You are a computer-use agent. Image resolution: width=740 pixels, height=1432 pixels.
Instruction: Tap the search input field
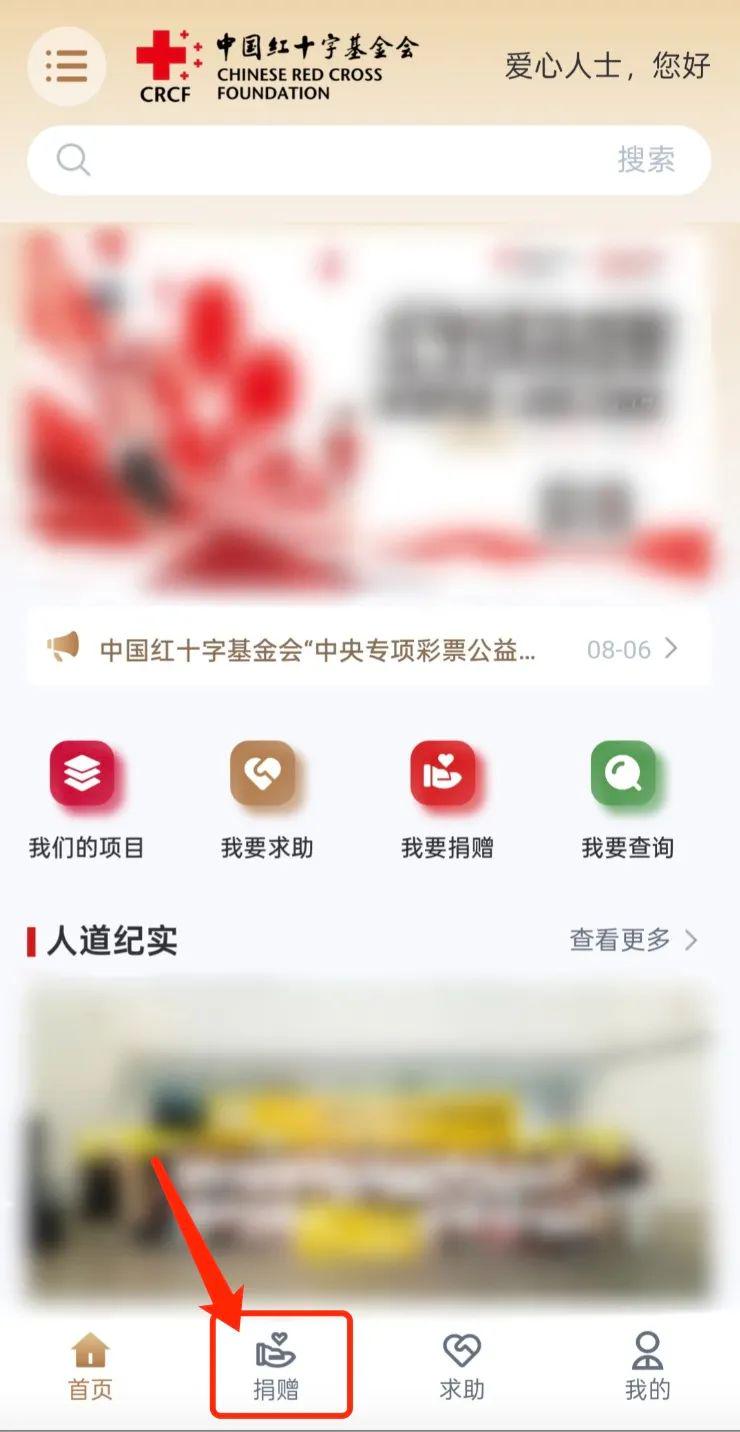click(330, 160)
